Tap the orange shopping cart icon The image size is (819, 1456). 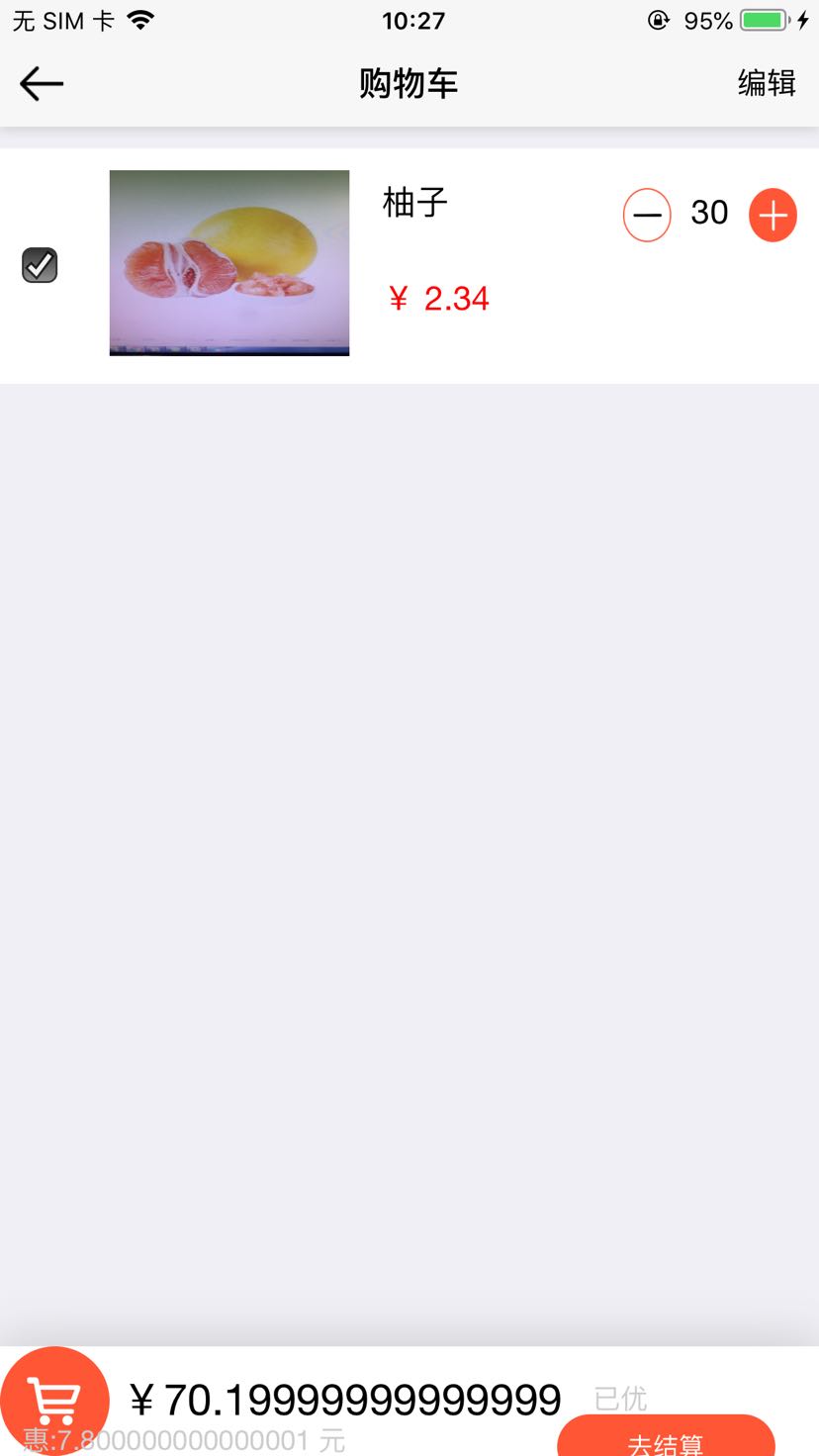click(x=54, y=1399)
